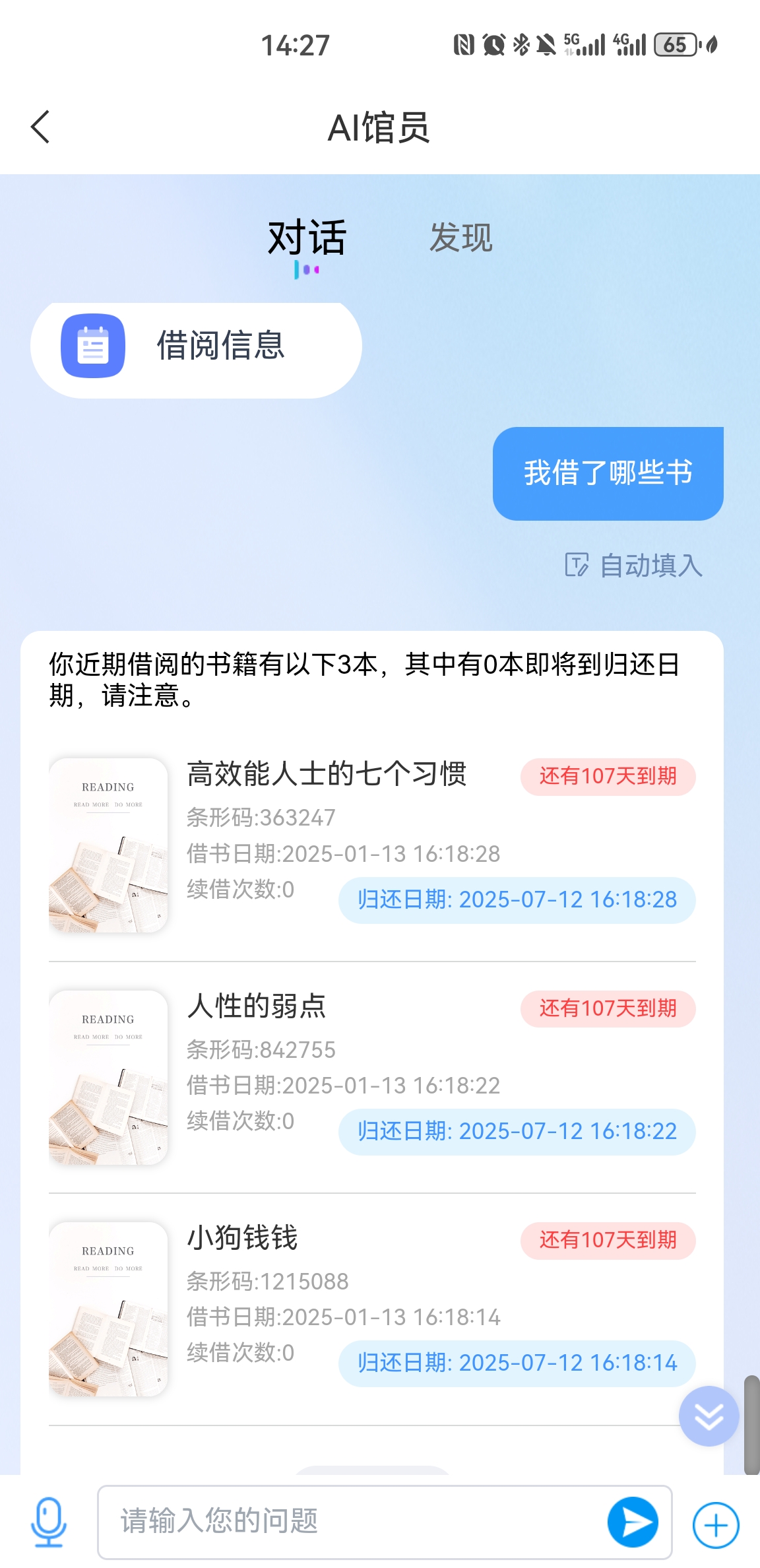Image resolution: width=760 pixels, height=1568 pixels.
Task: Tap the Bluetooth status icon
Action: pos(520,44)
